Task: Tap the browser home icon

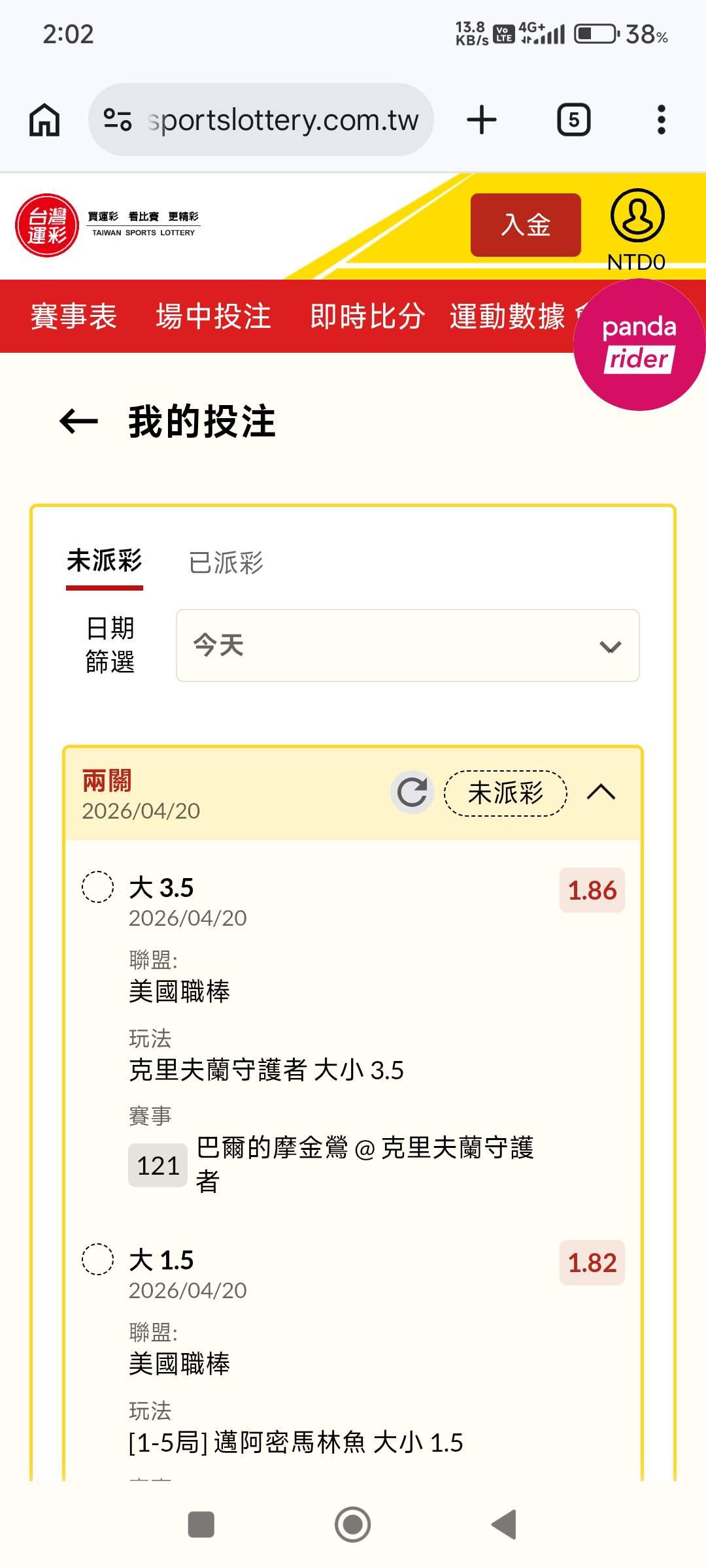Action: coord(44,120)
